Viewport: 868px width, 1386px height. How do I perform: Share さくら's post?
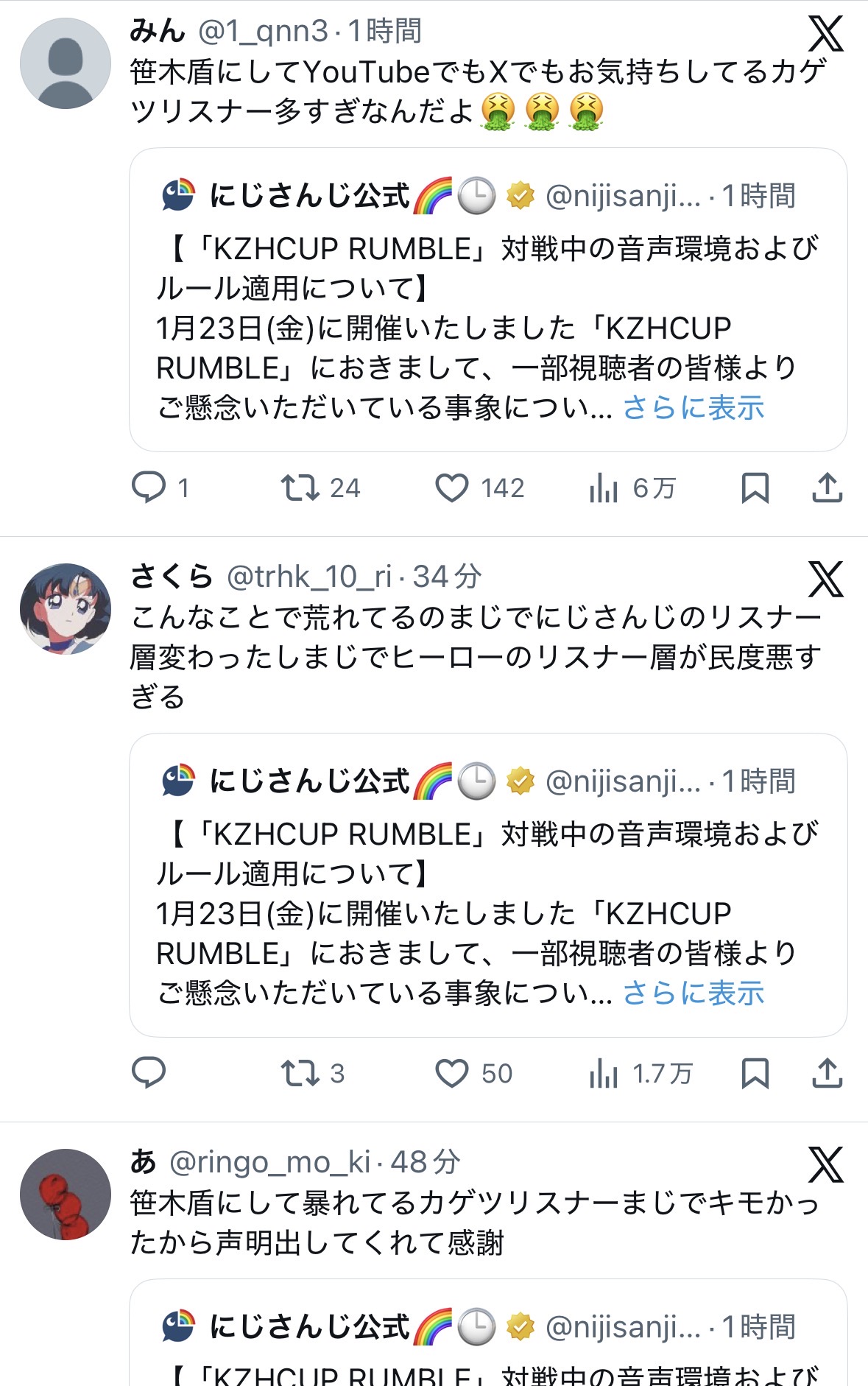click(x=827, y=1073)
